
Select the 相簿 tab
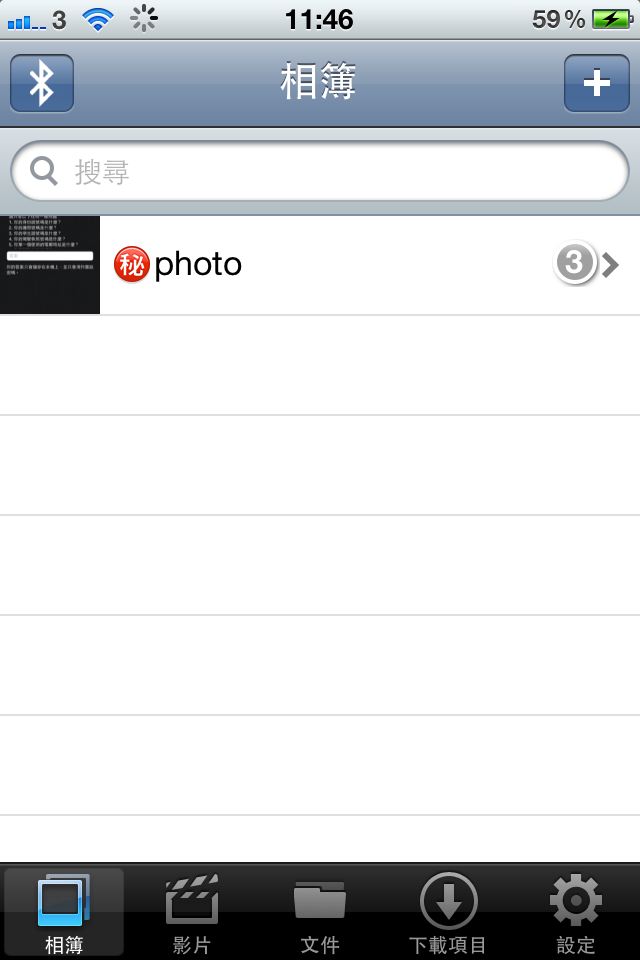[x=64, y=912]
